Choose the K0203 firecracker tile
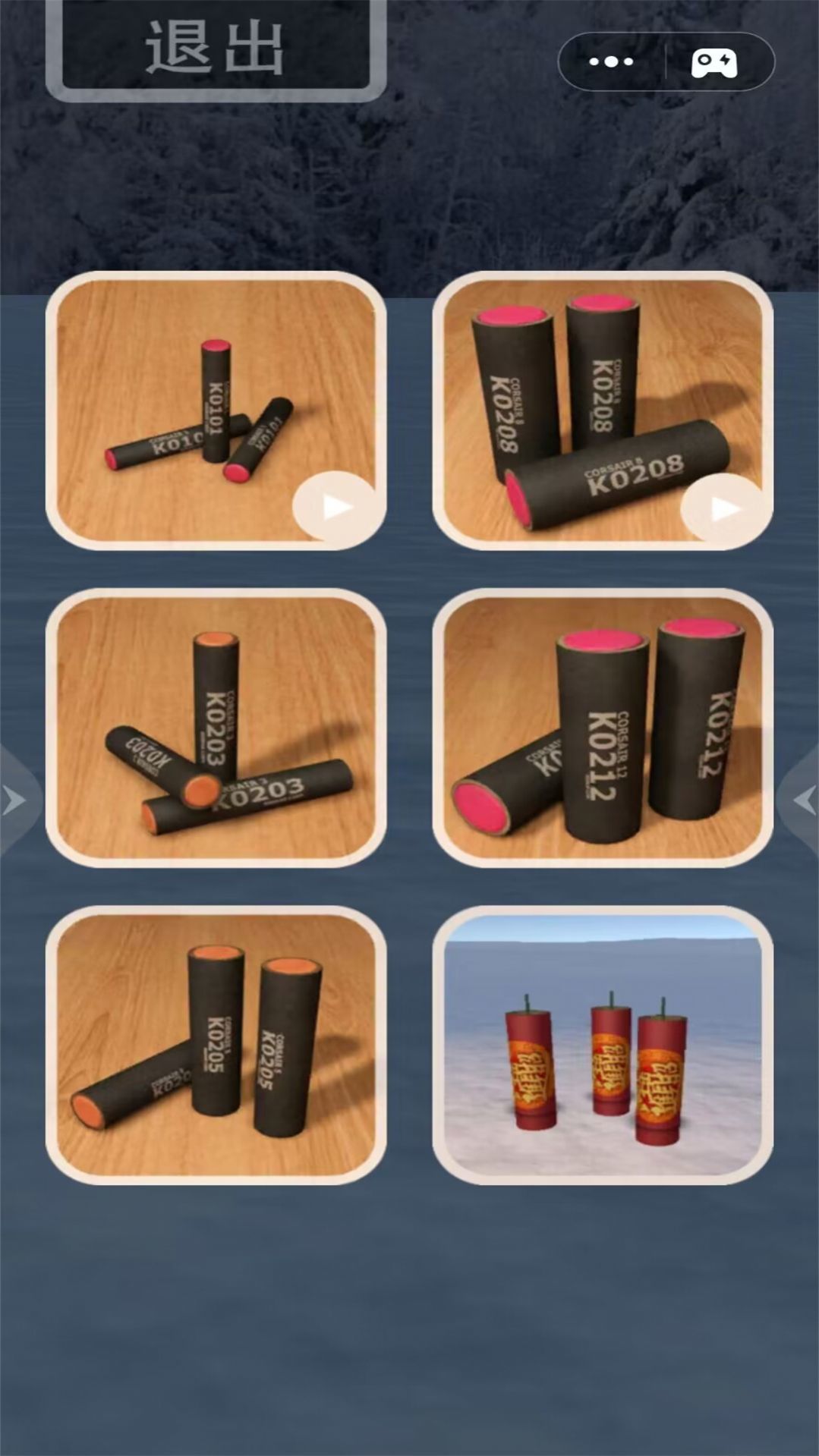Screen dimensions: 819x1456 pyautogui.click(x=216, y=728)
